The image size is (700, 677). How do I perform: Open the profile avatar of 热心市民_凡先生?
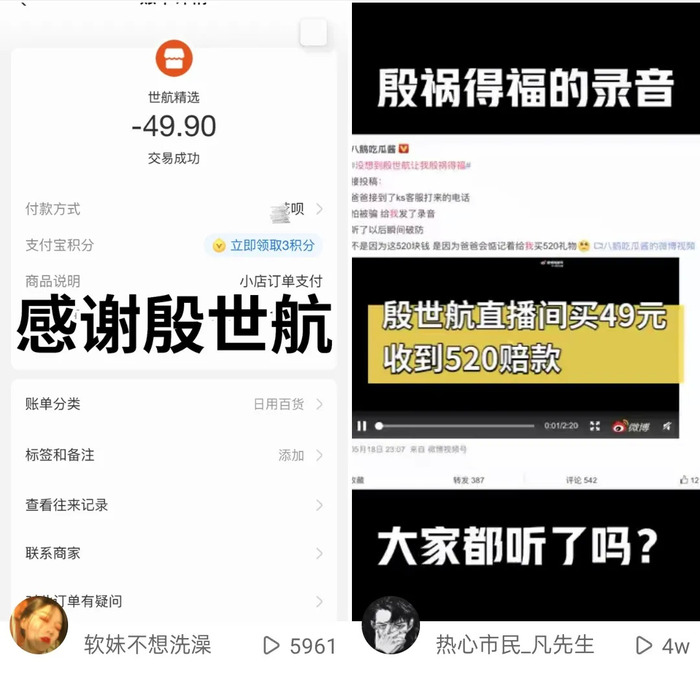pos(391,628)
